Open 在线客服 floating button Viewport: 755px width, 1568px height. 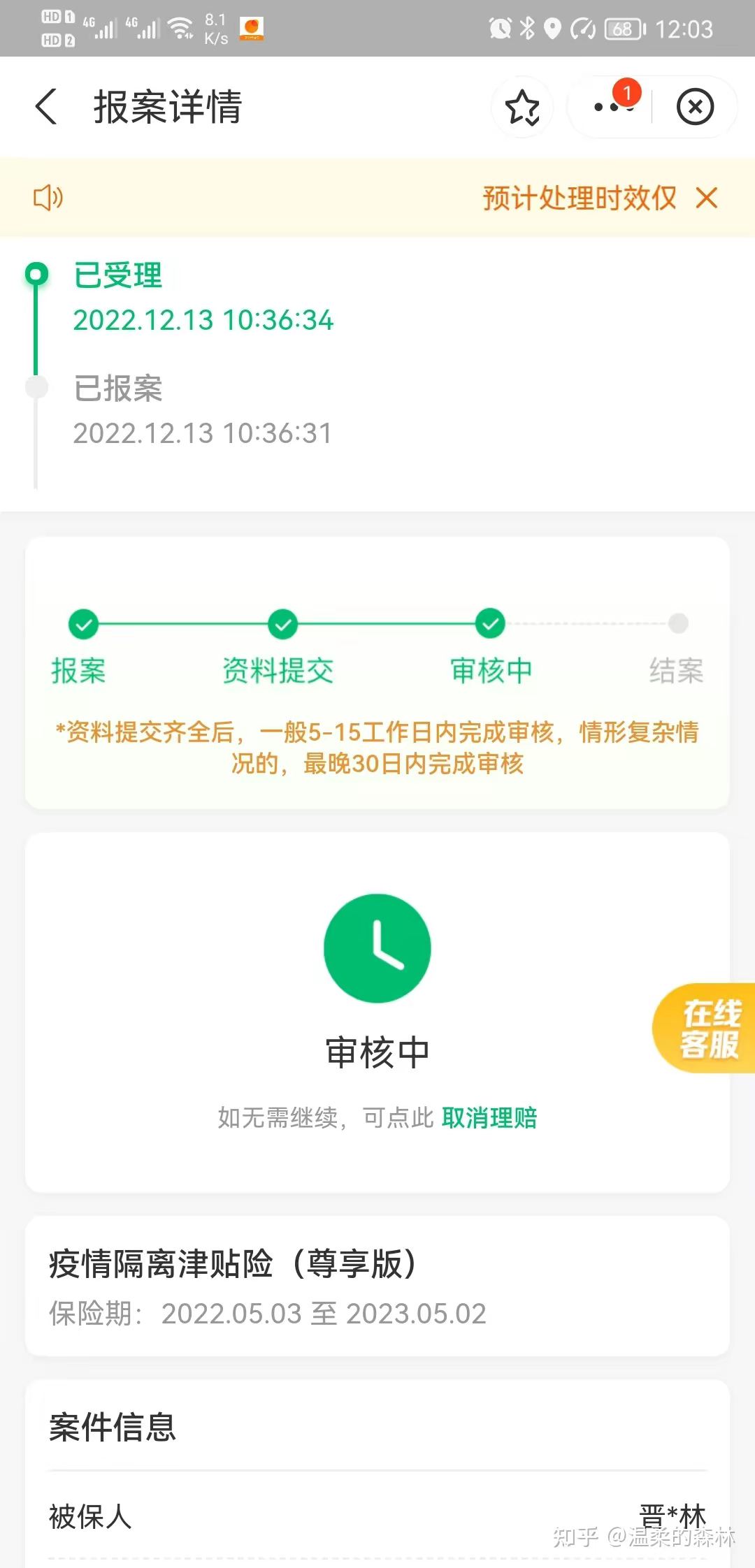(707, 1027)
